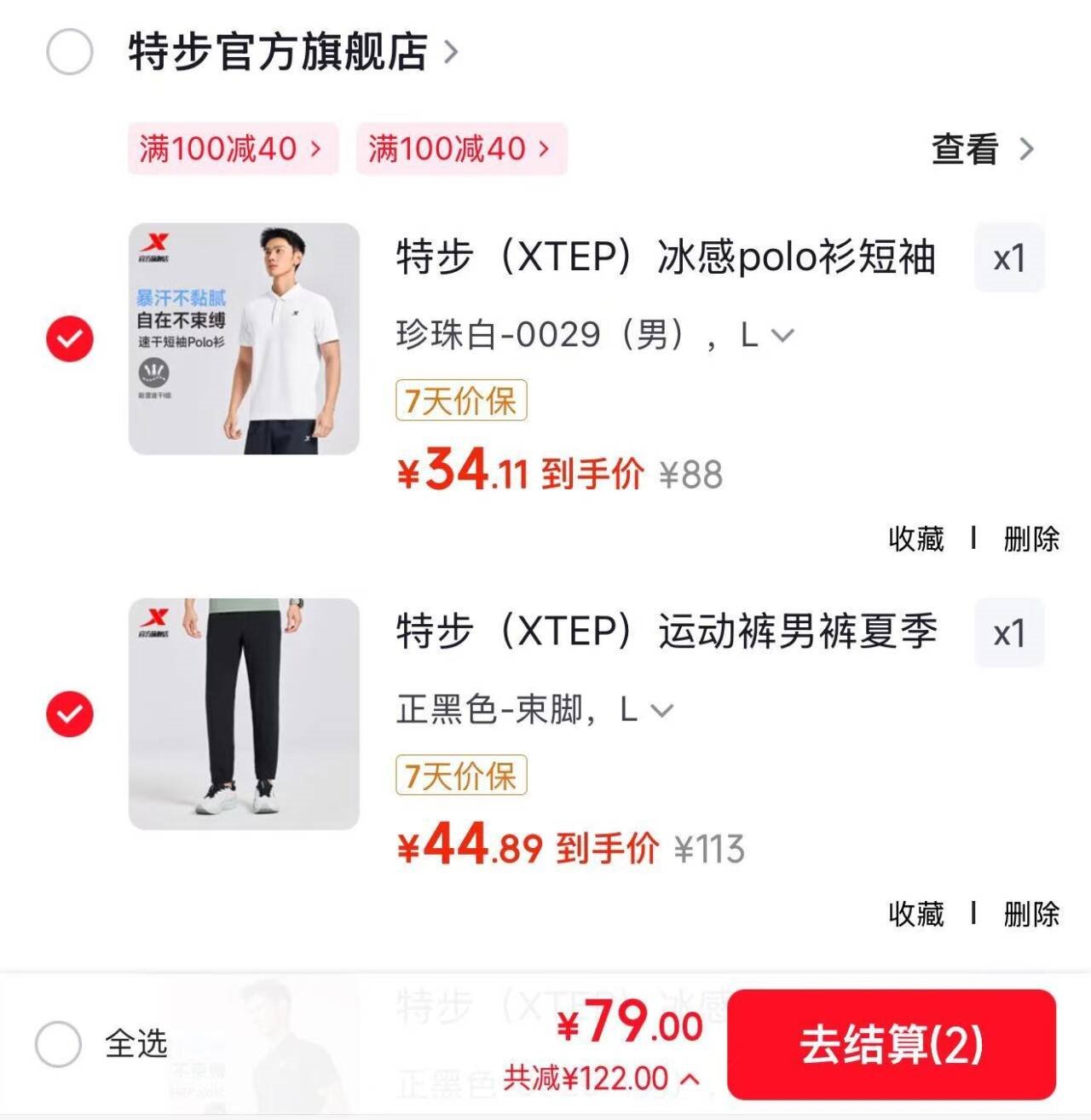Tap the second 满100减40 coupon chip
This screenshot has height=1120, width=1091.
pyautogui.click(x=460, y=149)
